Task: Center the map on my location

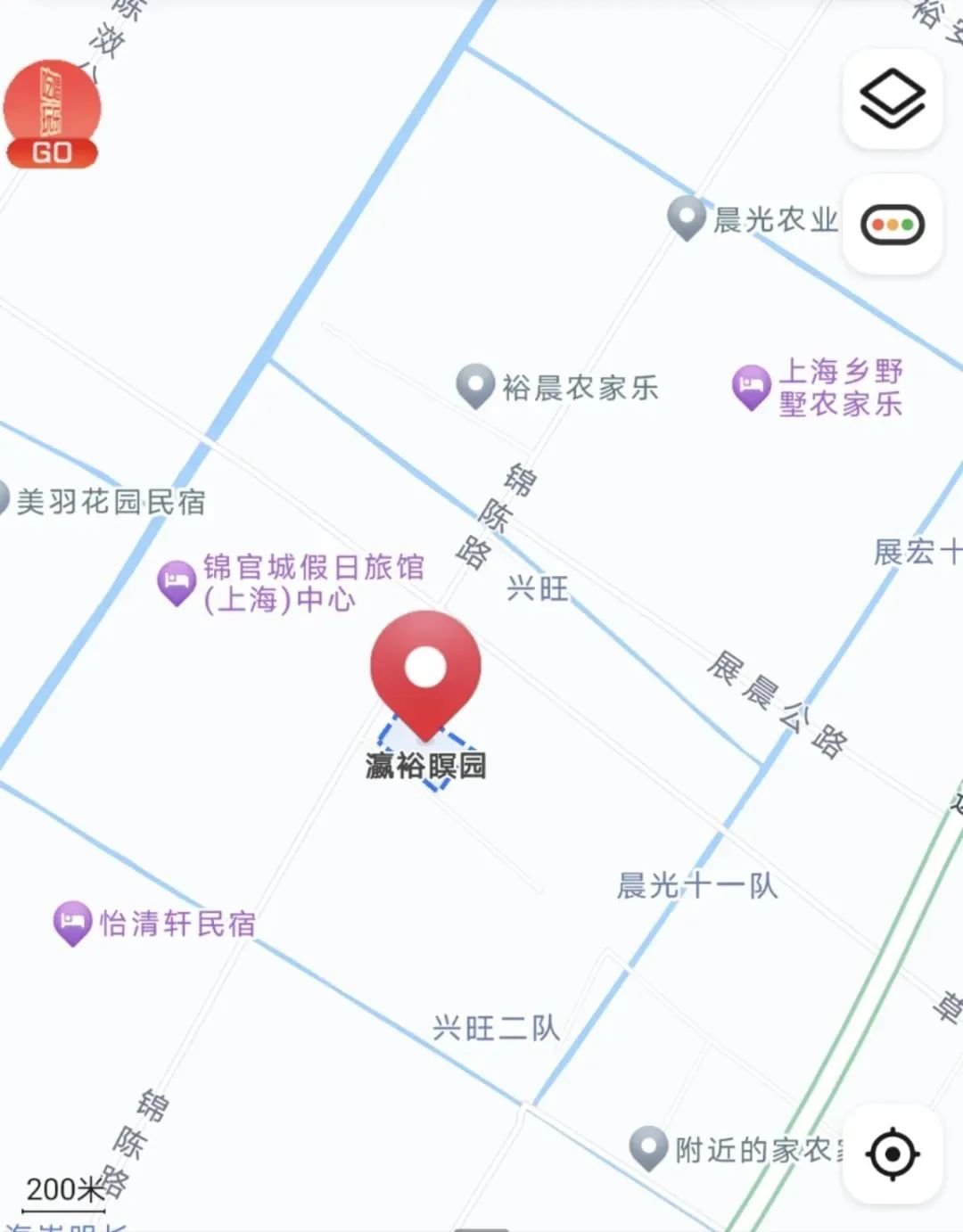Action: (892, 1154)
